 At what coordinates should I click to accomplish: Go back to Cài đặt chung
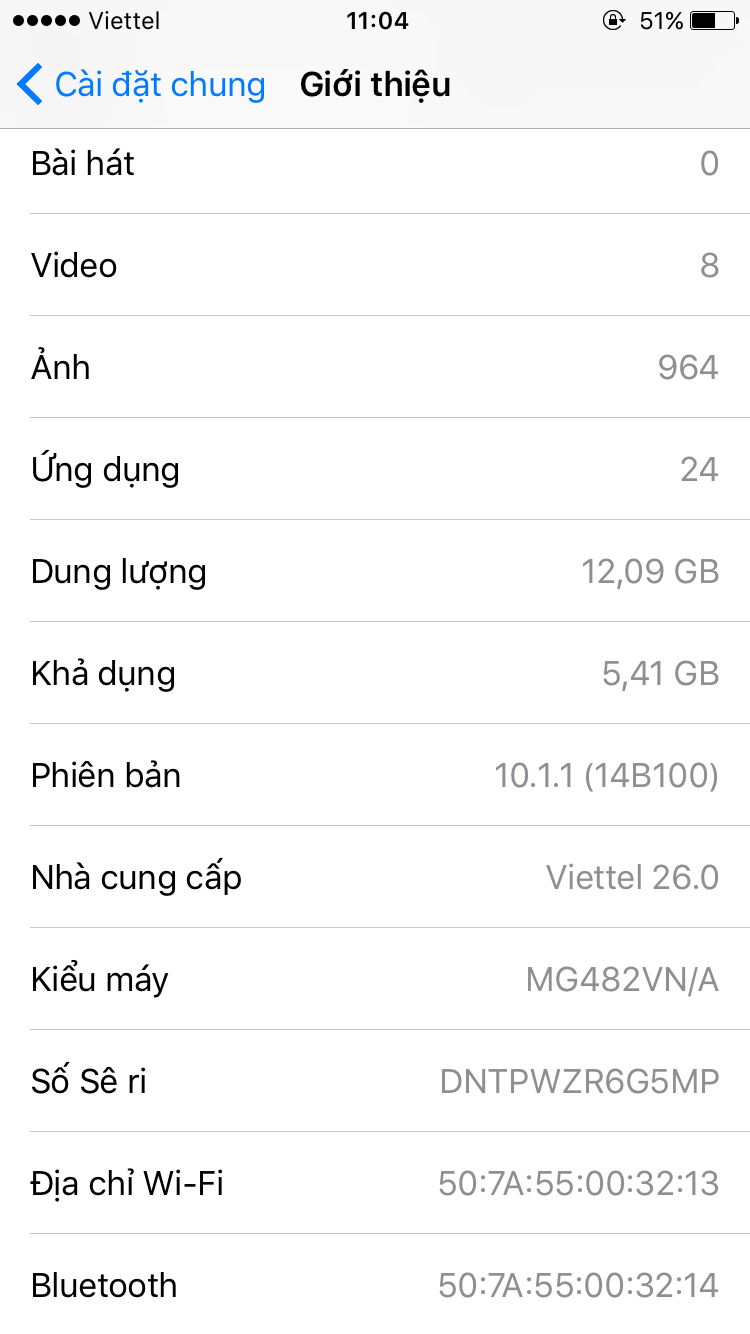[140, 85]
